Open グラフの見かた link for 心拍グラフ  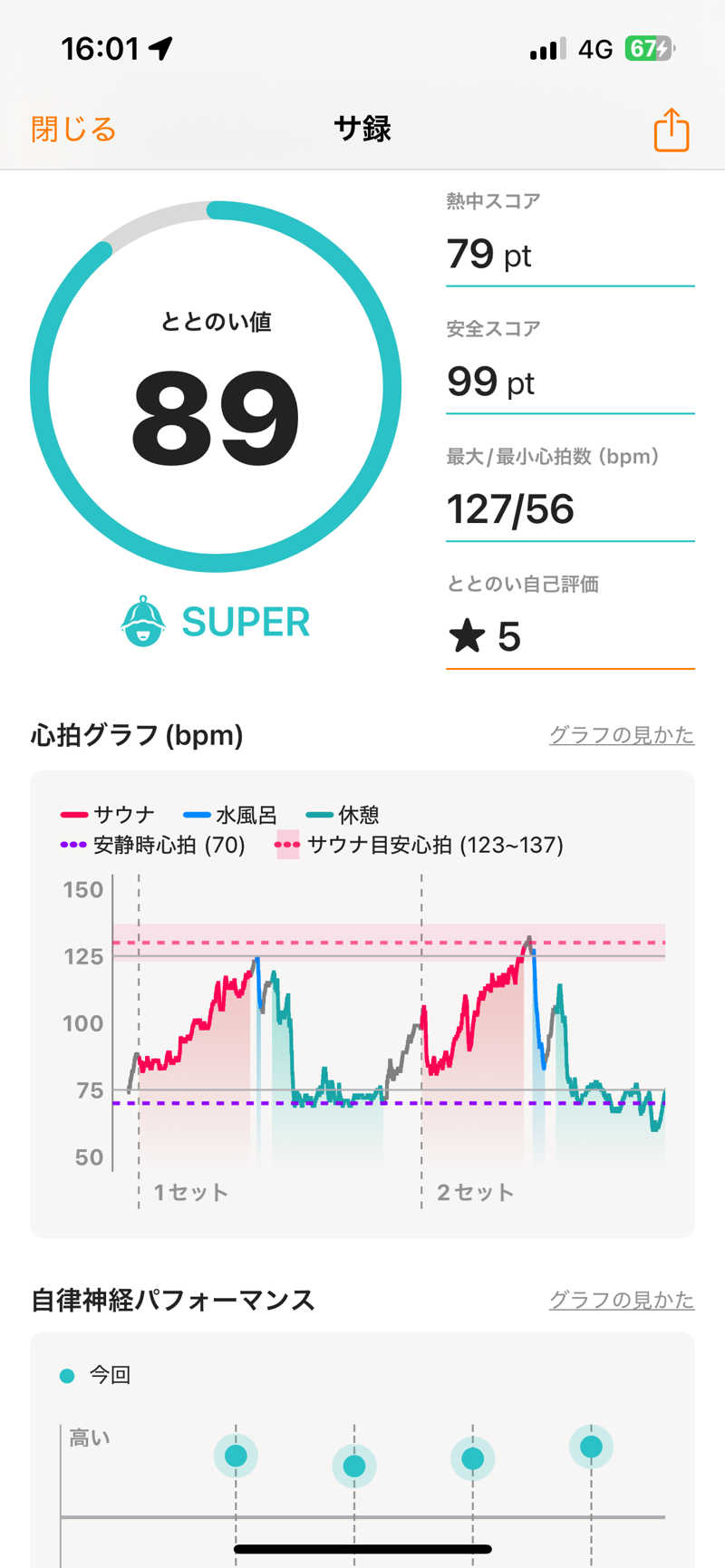[621, 735]
